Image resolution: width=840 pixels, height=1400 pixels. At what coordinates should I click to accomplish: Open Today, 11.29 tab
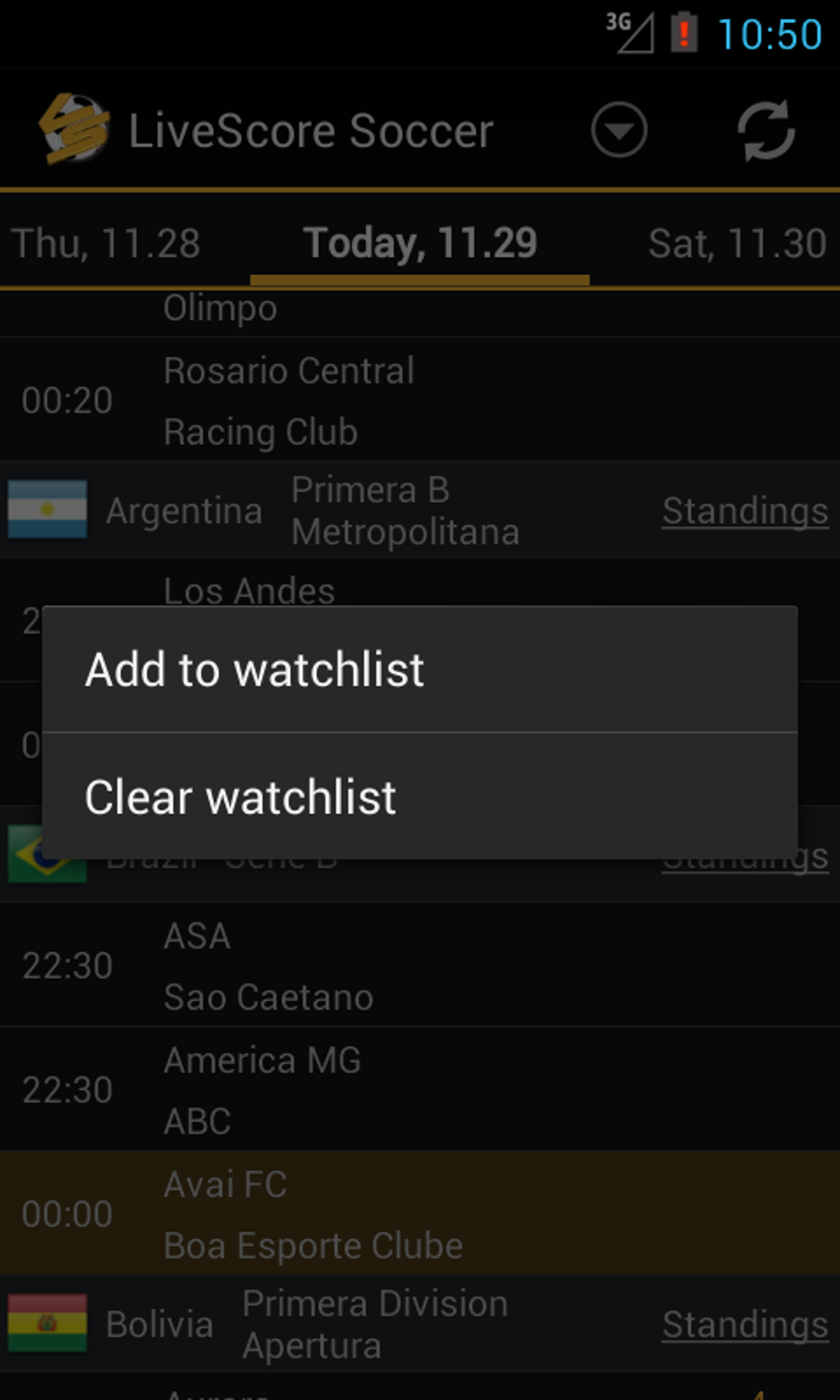click(x=419, y=242)
